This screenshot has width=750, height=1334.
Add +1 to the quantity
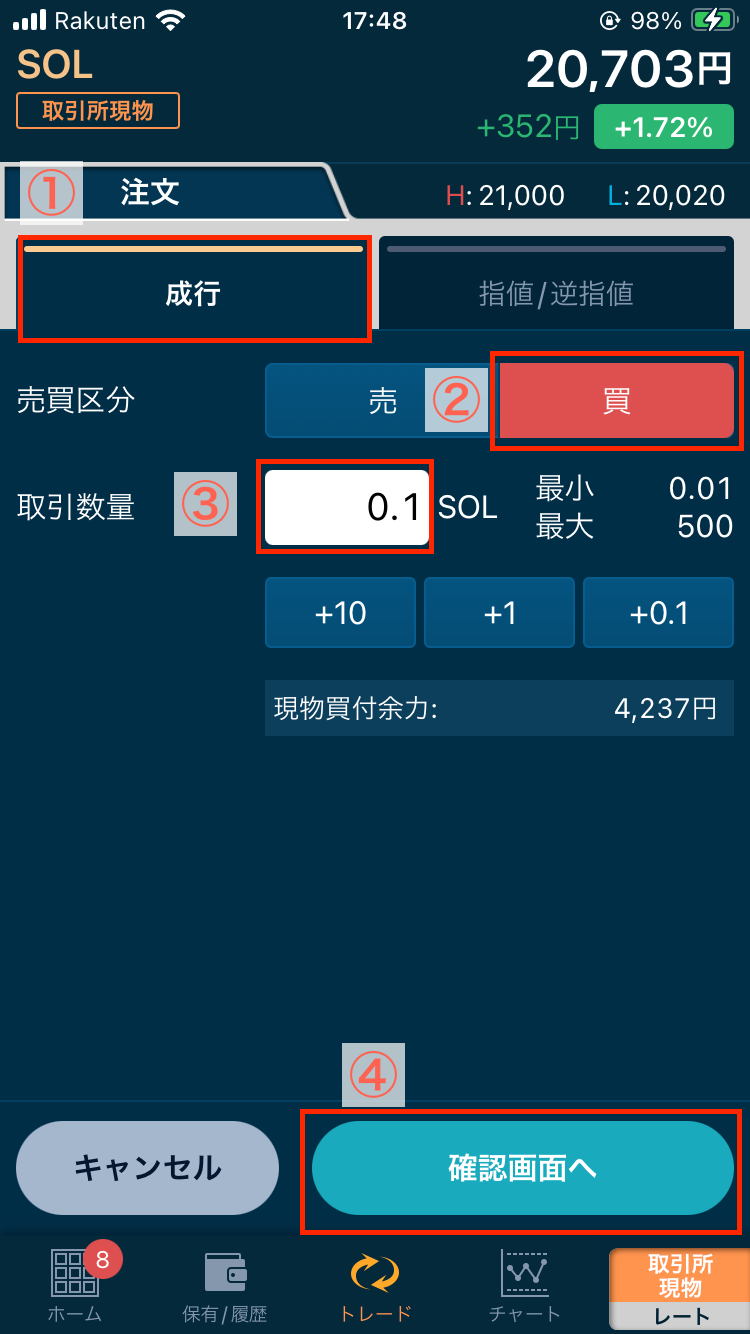tap(499, 613)
